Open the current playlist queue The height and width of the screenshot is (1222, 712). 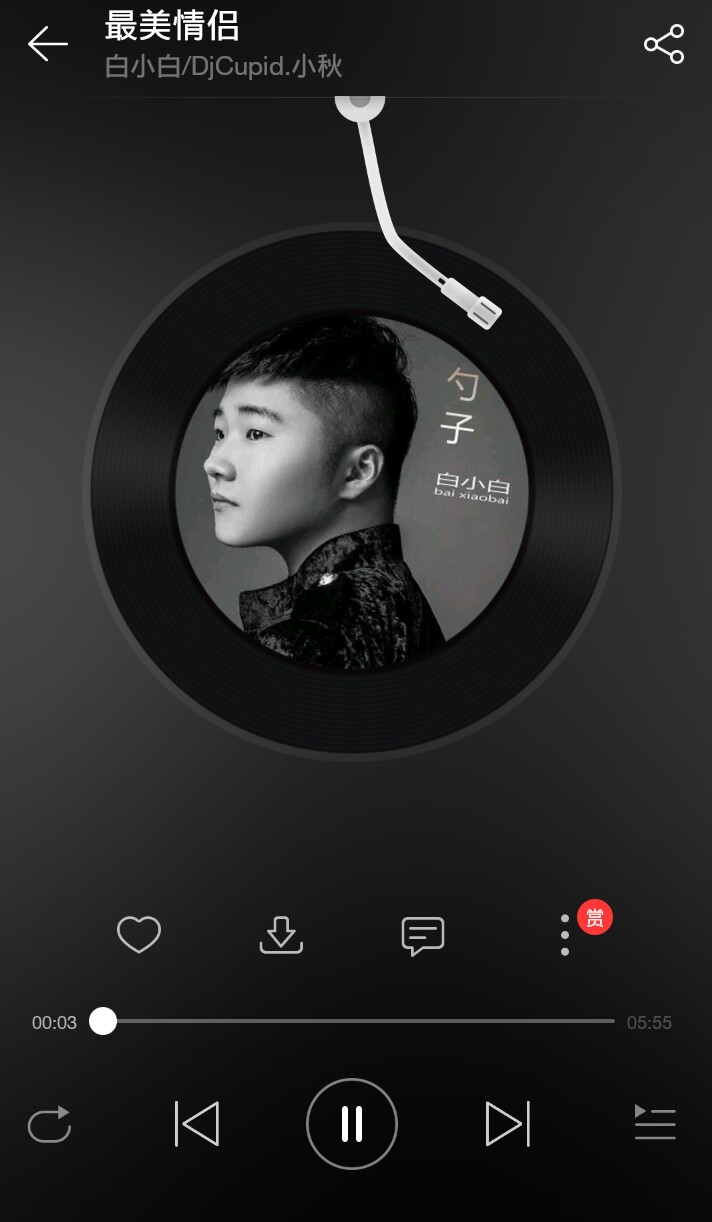tap(655, 1124)
